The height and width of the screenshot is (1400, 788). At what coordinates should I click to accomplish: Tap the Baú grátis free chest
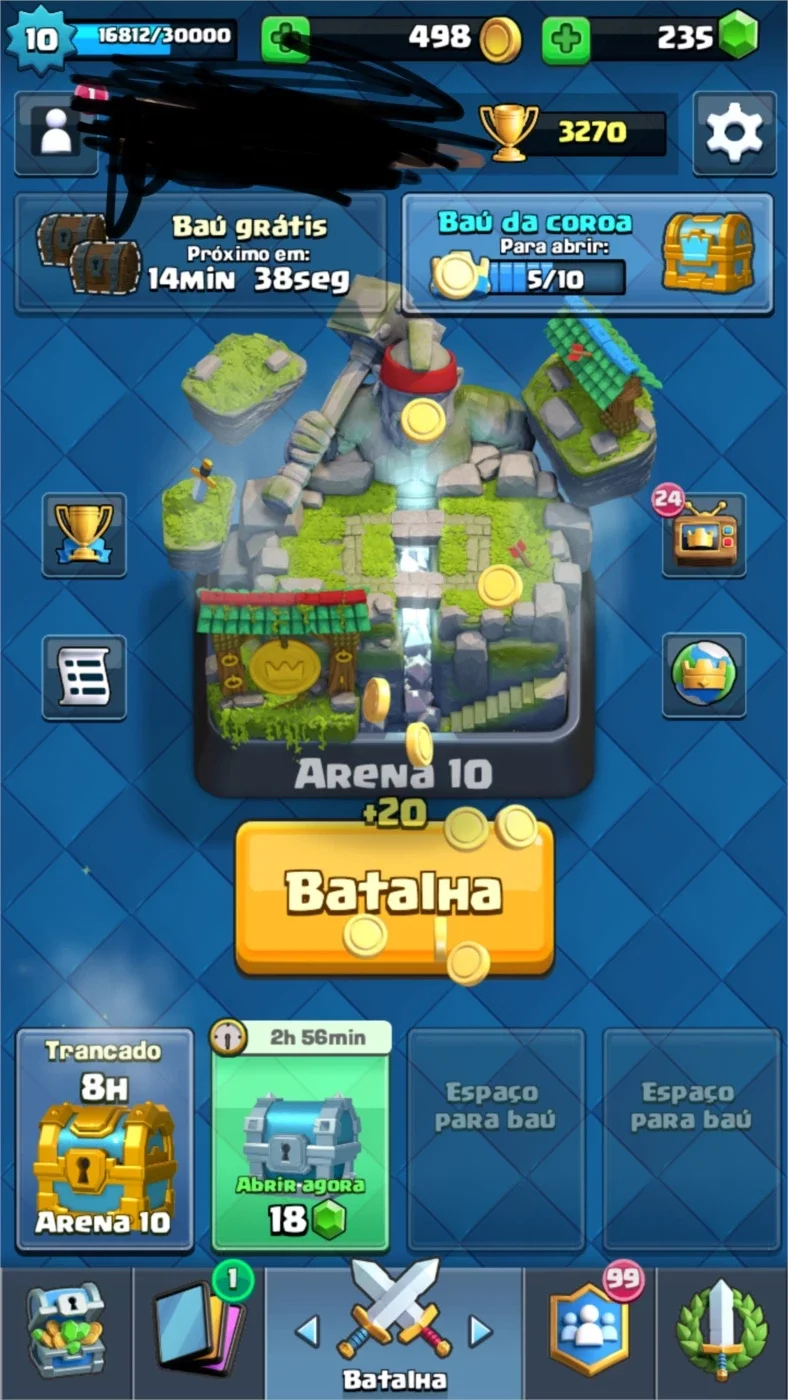tap(200, 254)
